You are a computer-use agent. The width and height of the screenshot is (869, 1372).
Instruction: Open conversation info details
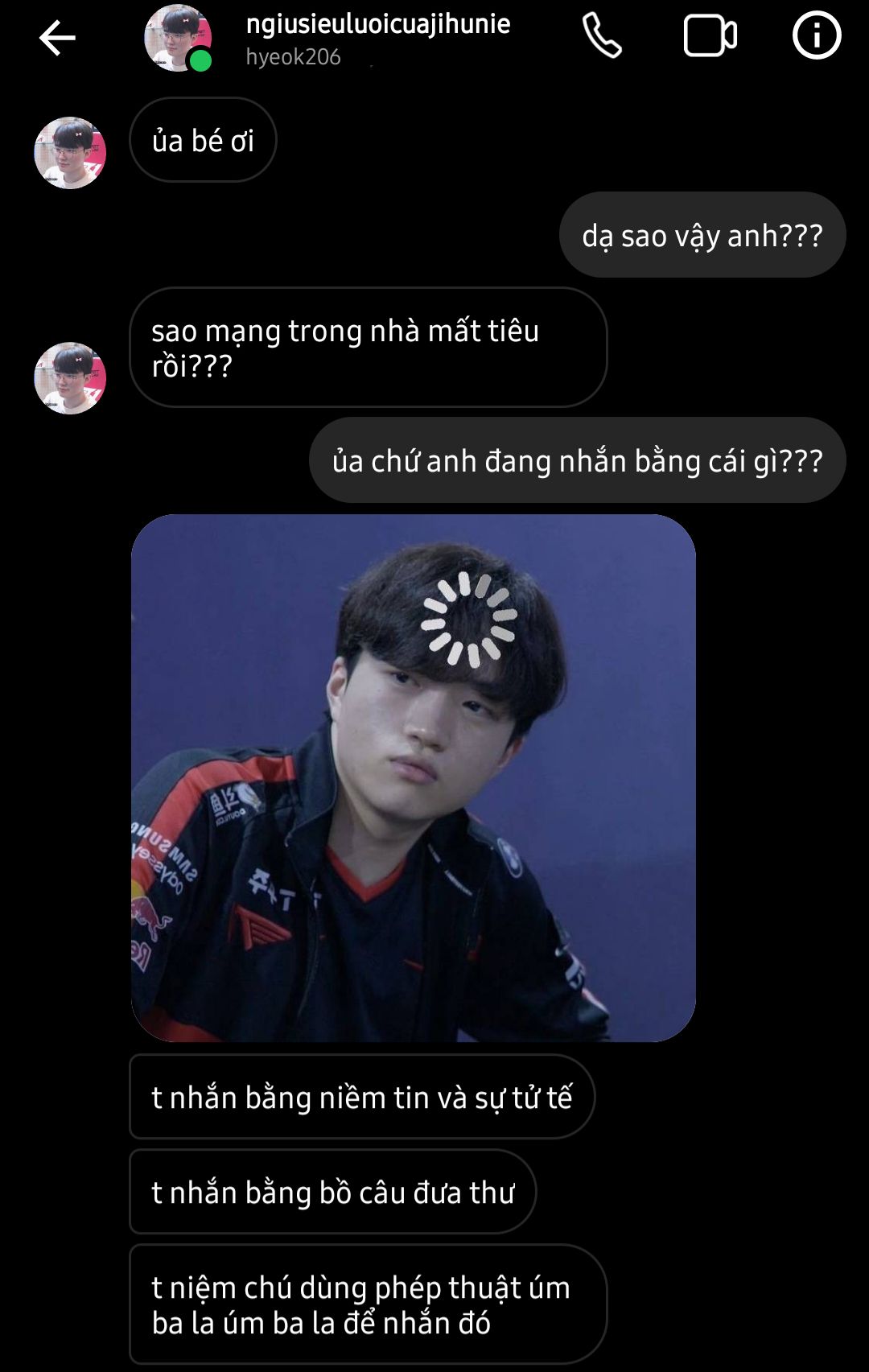coord(816,36)
